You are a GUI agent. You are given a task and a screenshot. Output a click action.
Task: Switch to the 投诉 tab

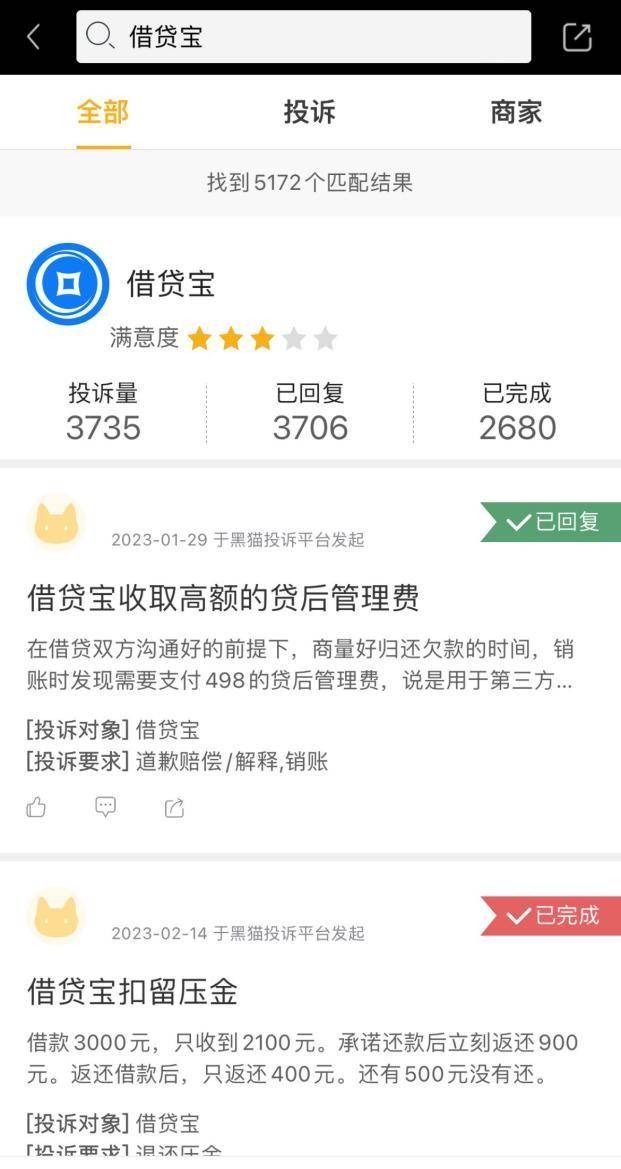coord(309,112)
